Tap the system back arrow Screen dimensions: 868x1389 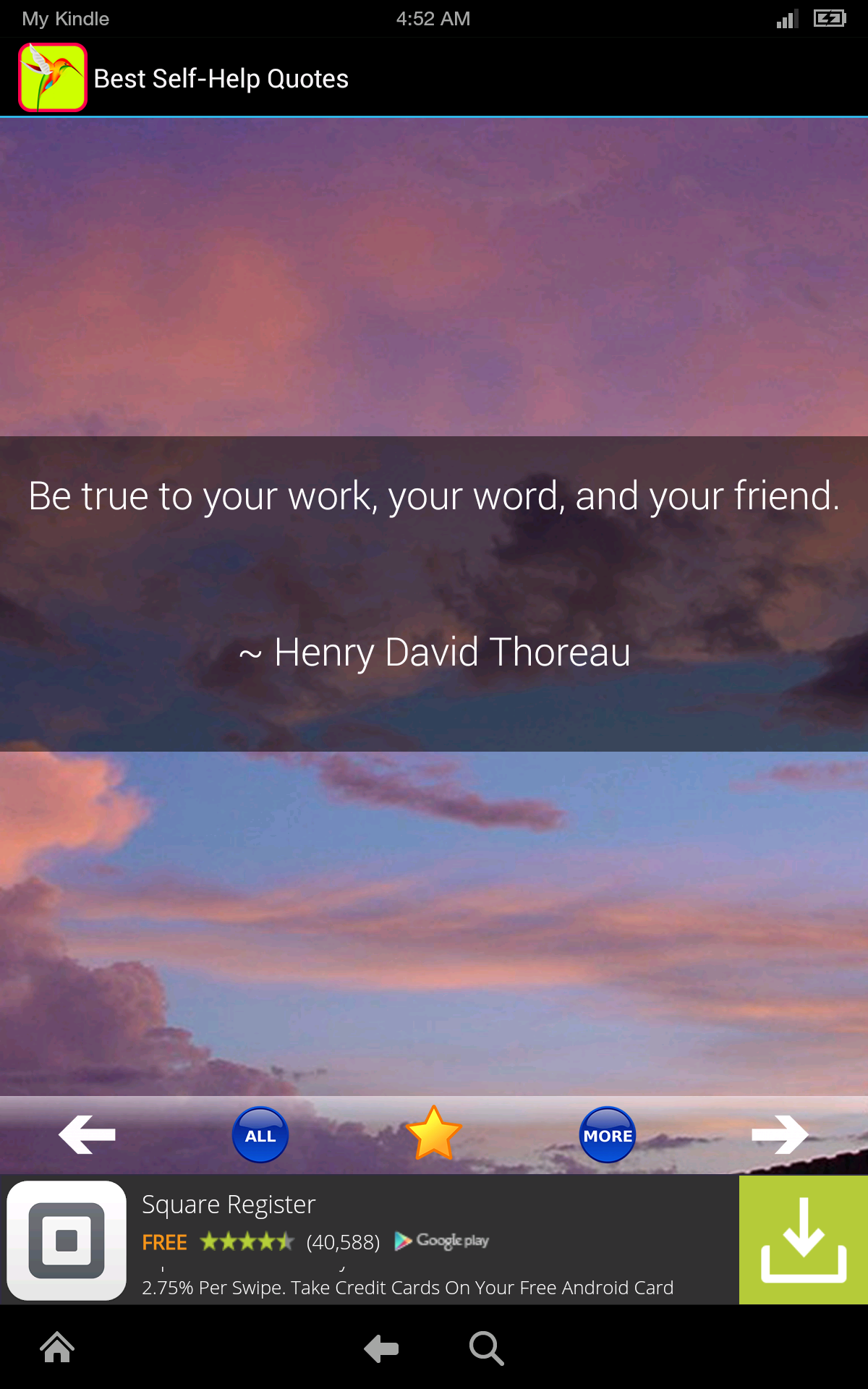click(x=381, y=1348)
